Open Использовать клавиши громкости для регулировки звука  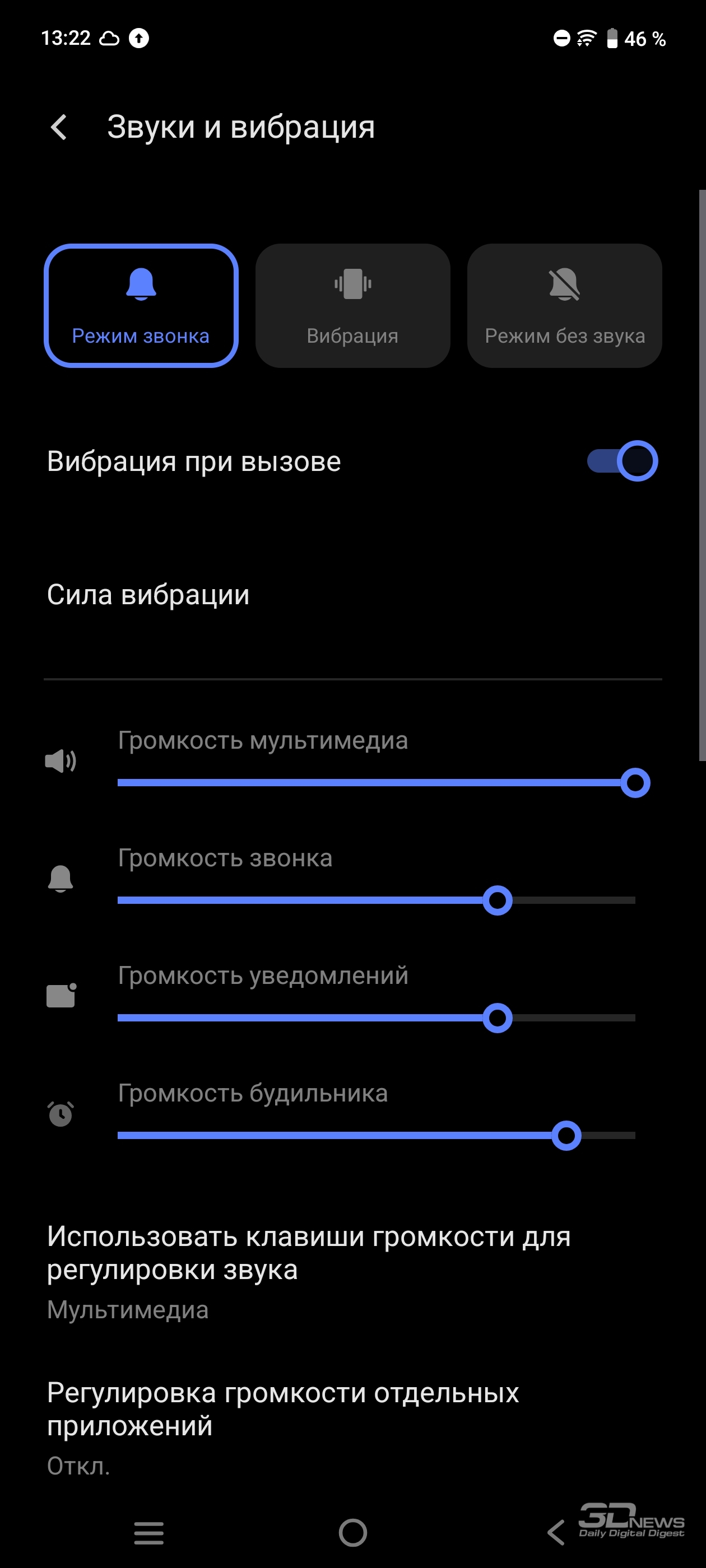(352, 1272)
